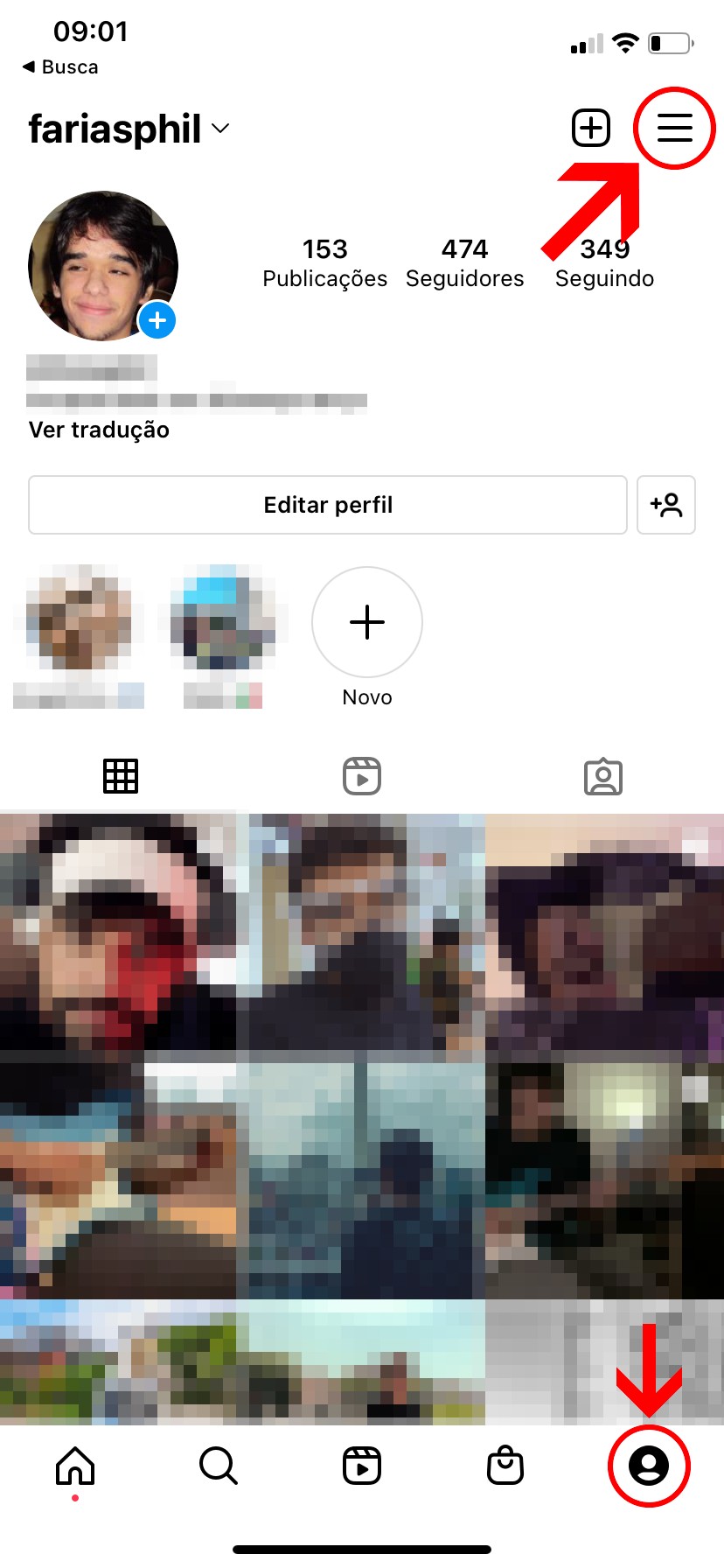The width and height of the screenshot is (724, 1568).
Task: View the 474 Seguidores list
Action: click(464, 263)
